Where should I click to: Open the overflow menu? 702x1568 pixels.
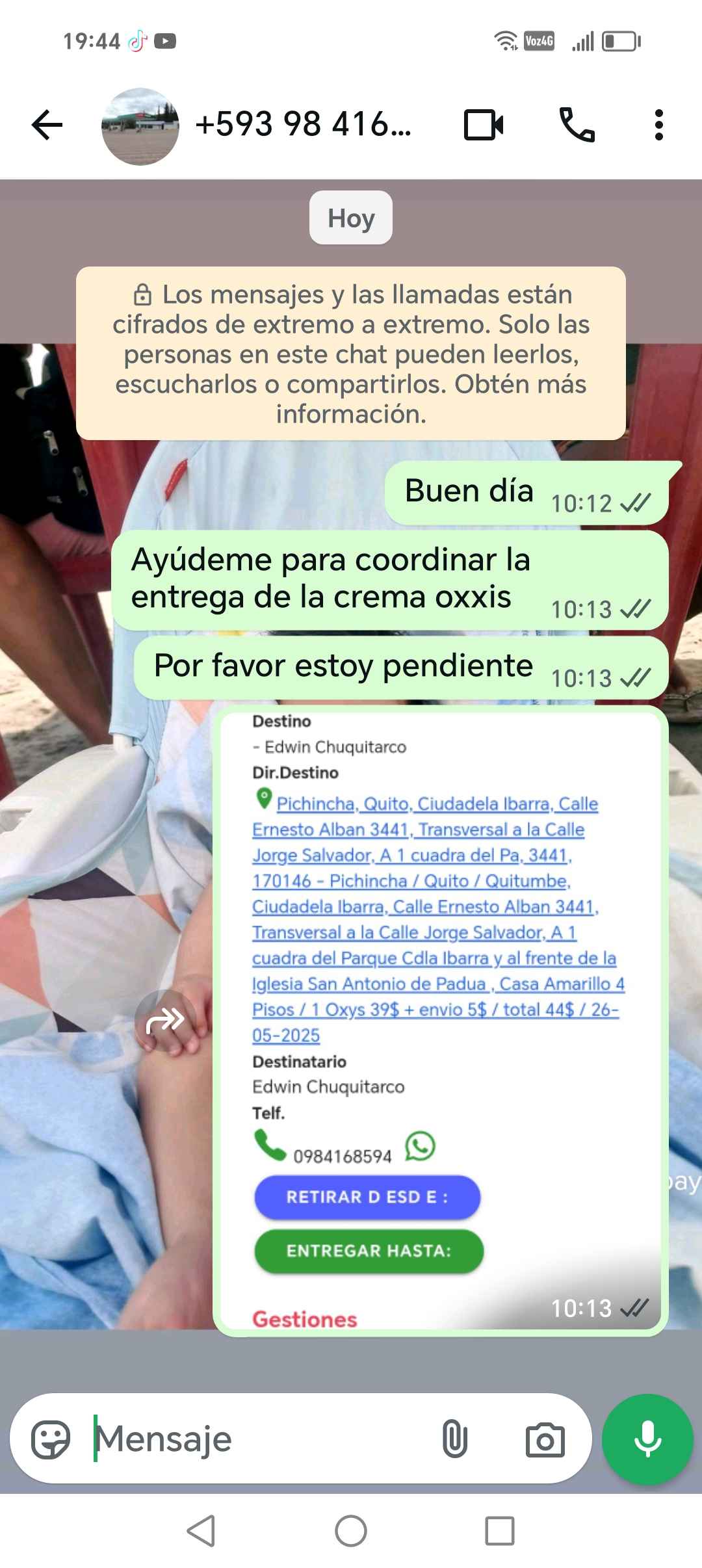[658, 125]
